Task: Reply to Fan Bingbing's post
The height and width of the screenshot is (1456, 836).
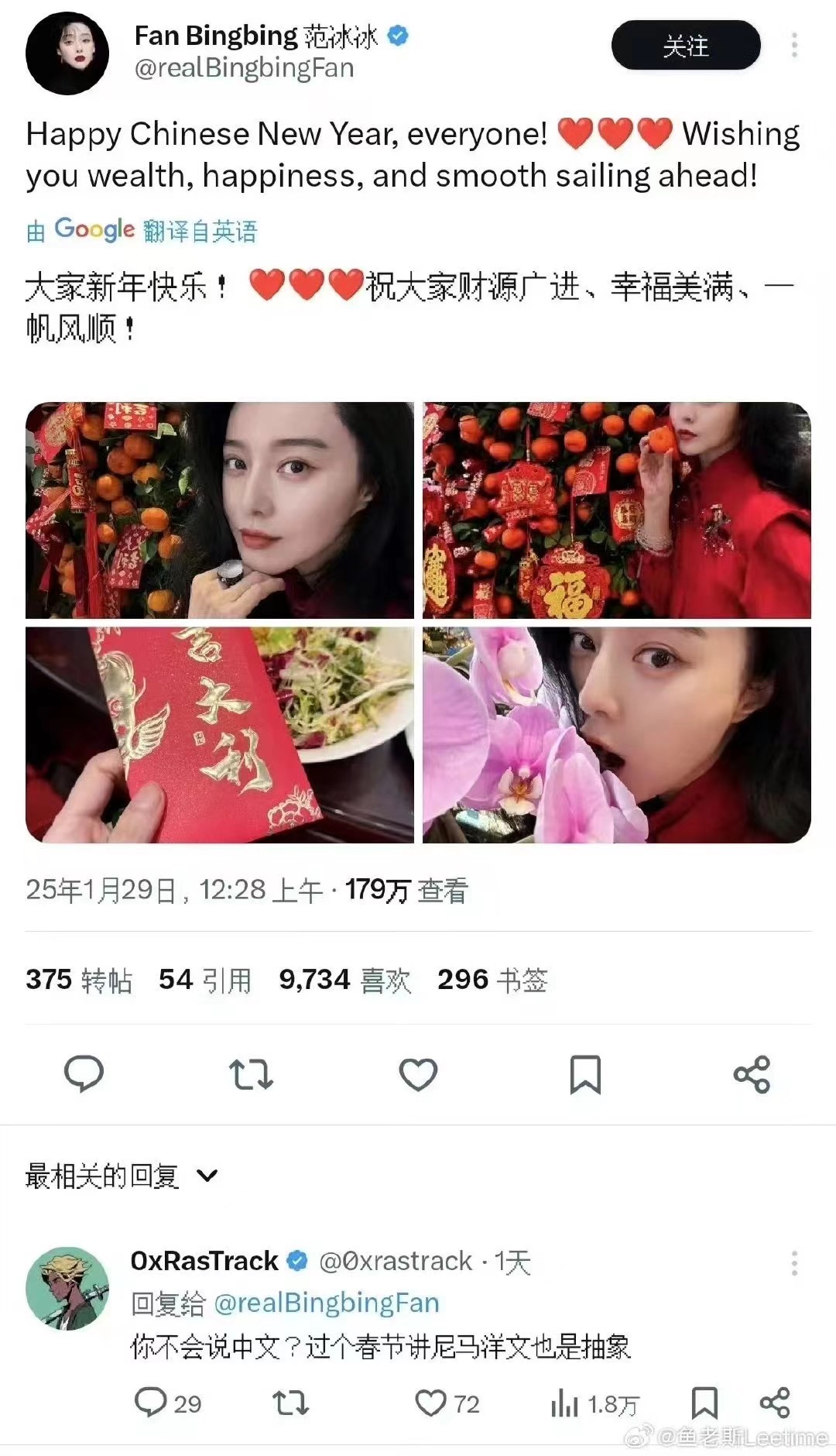Action: point(84,1074)
